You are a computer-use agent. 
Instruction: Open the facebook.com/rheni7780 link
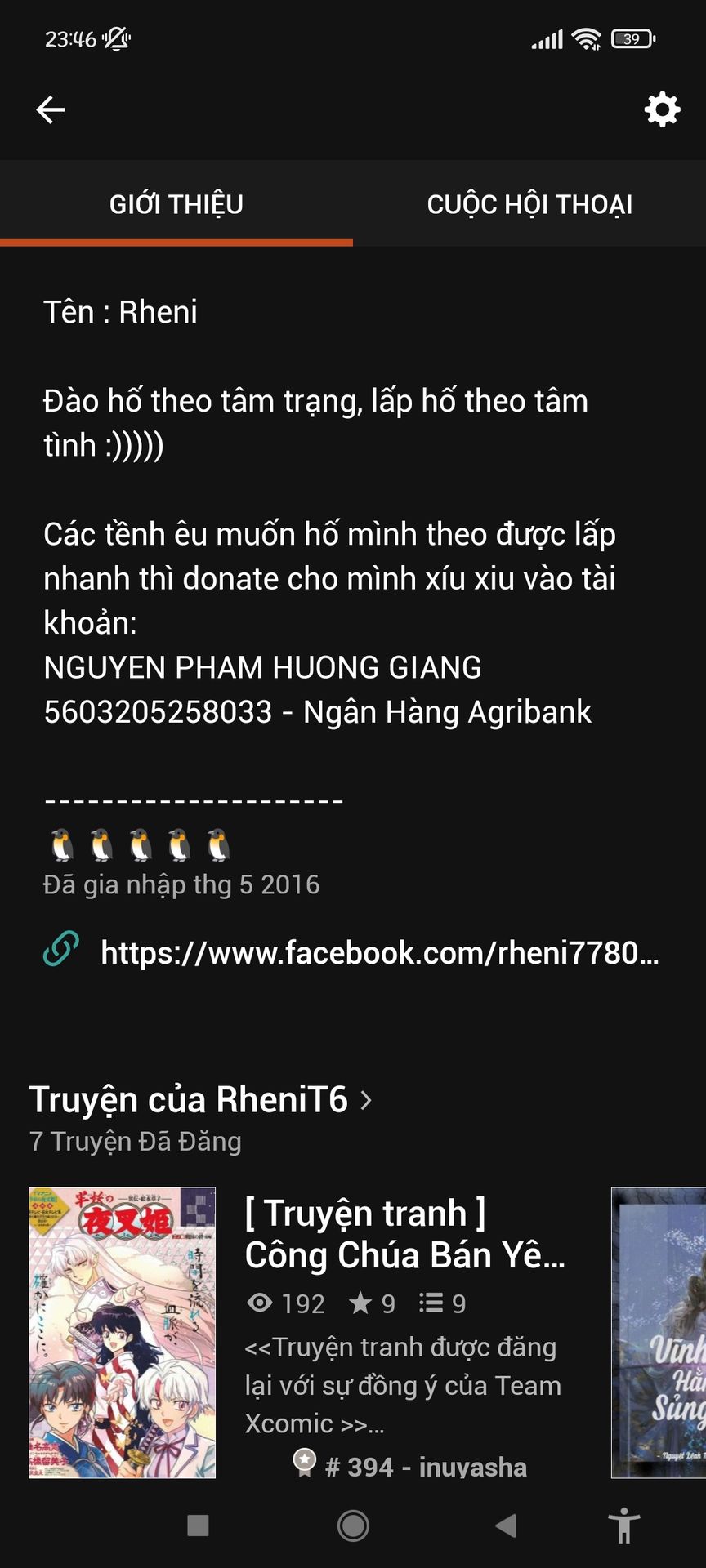point(379,952)
